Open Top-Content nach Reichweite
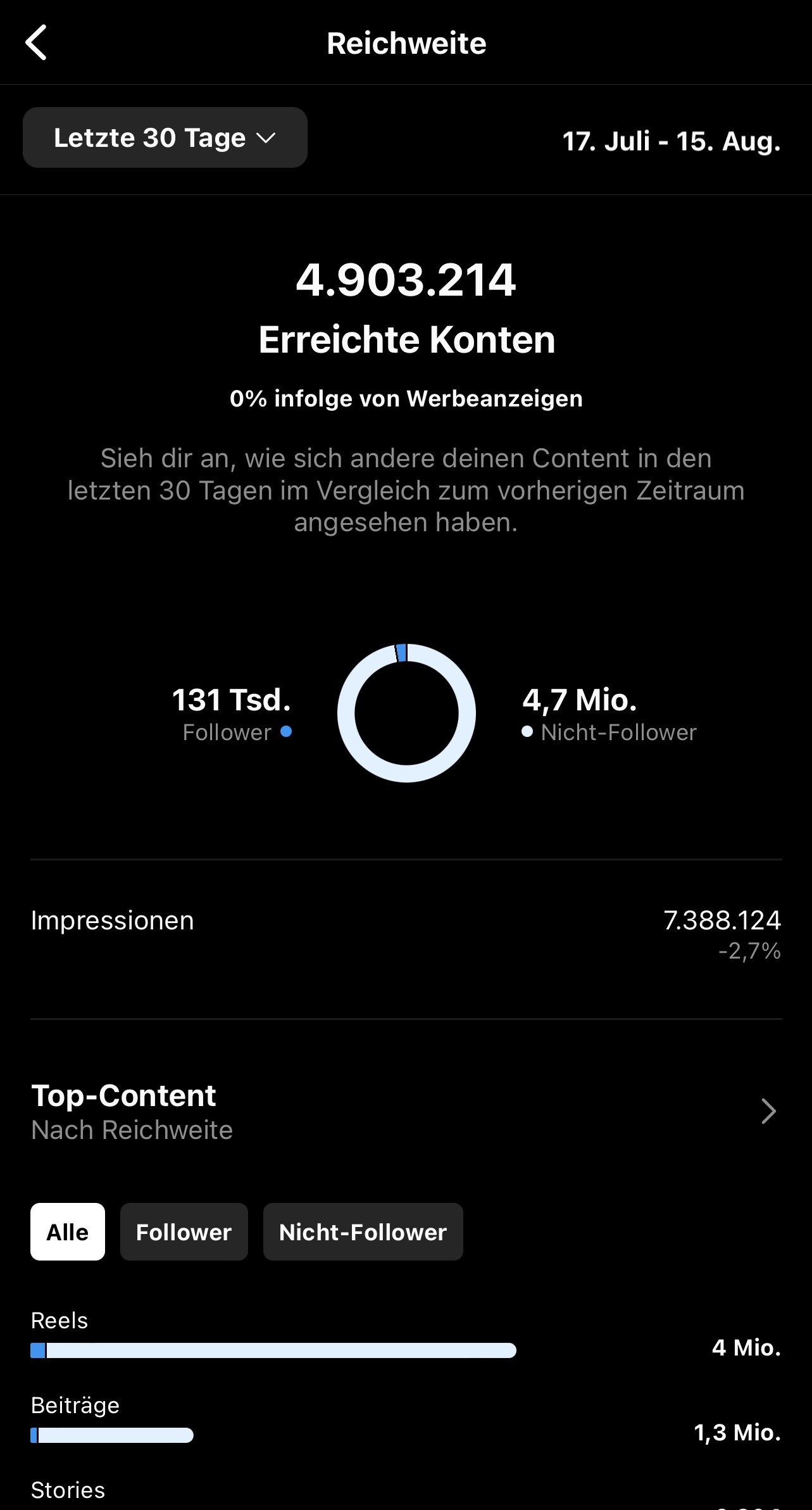The height and width of the screenshot is (1510, 812). point(406,1111)
